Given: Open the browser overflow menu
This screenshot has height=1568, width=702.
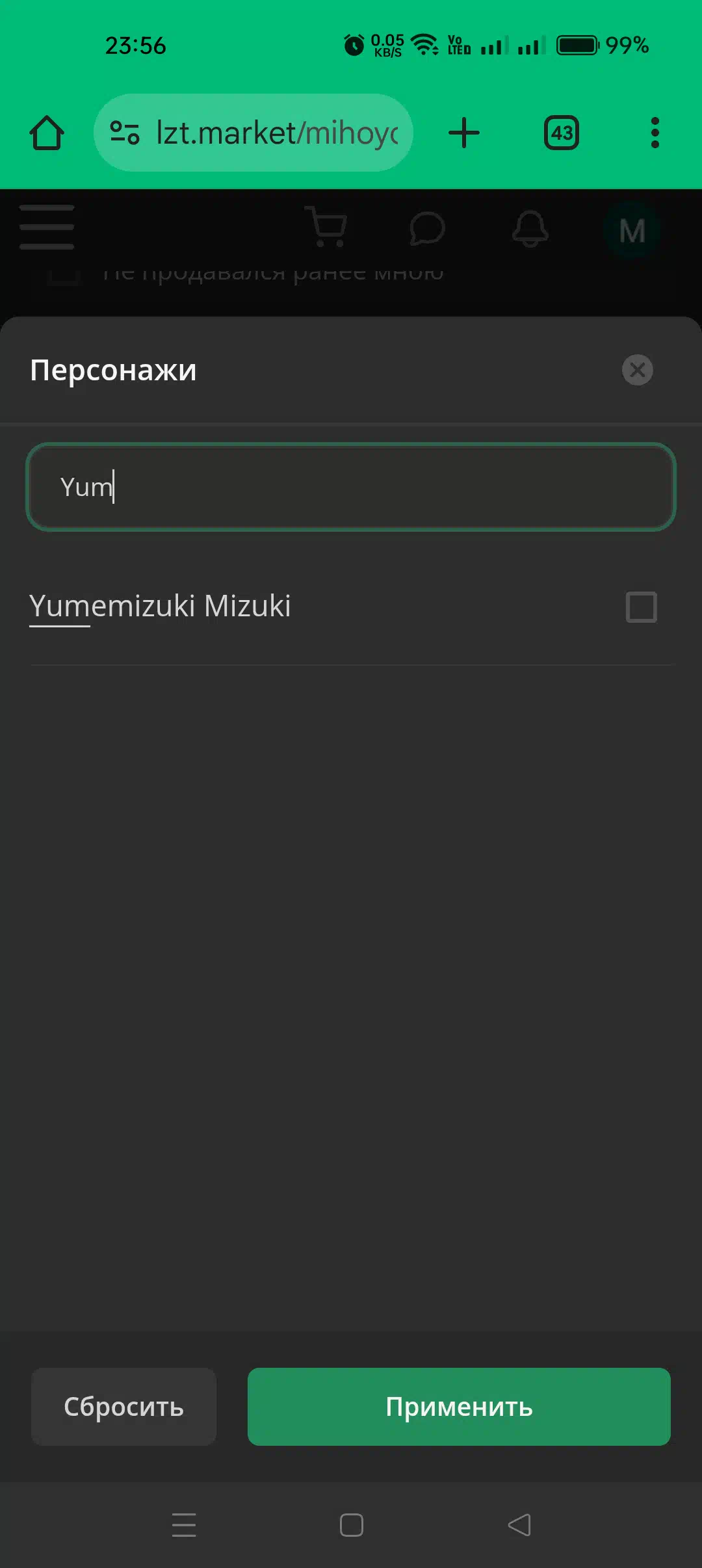Looking at the screenshot, I should click(x=655, y=133).
